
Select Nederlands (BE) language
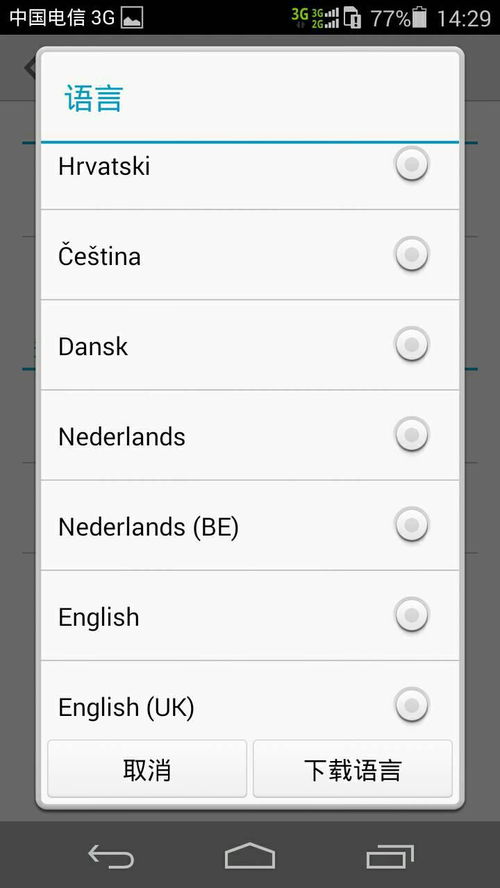250,525
